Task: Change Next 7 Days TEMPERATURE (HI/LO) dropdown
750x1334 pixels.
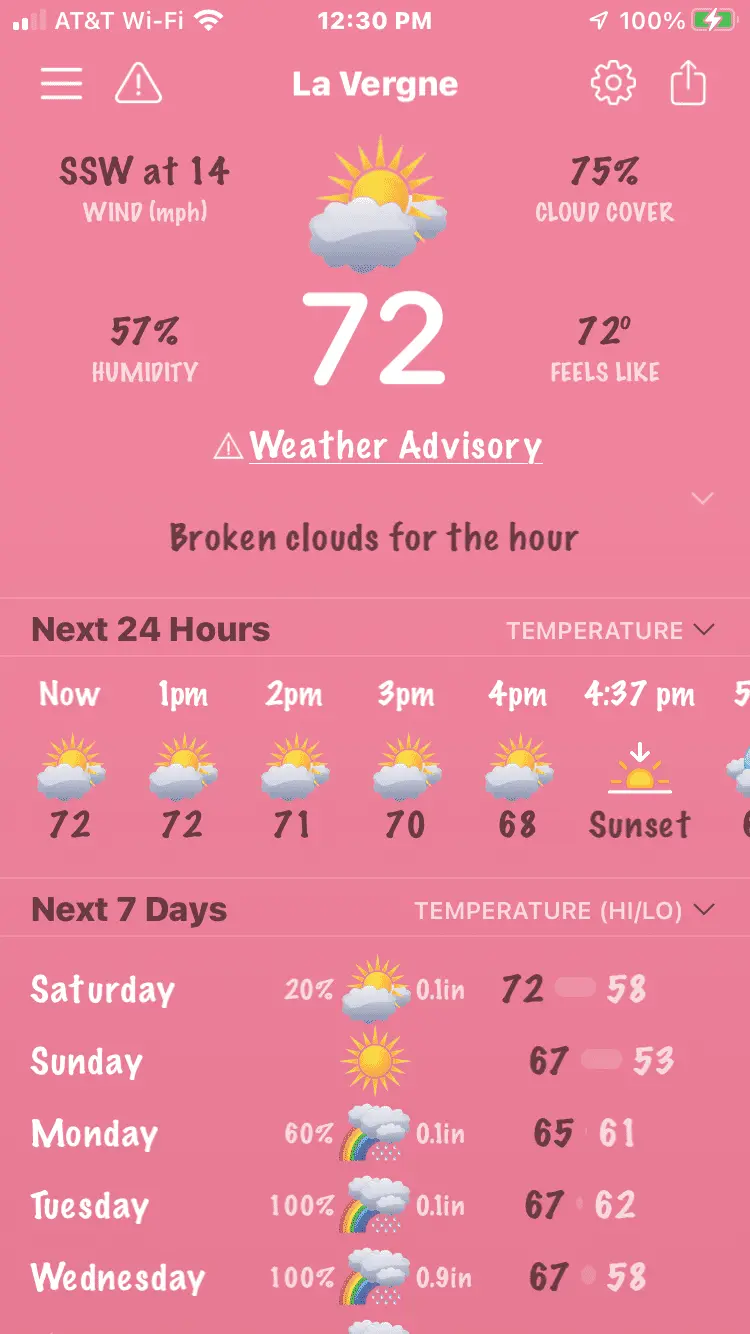Action: tap(565, 910)
